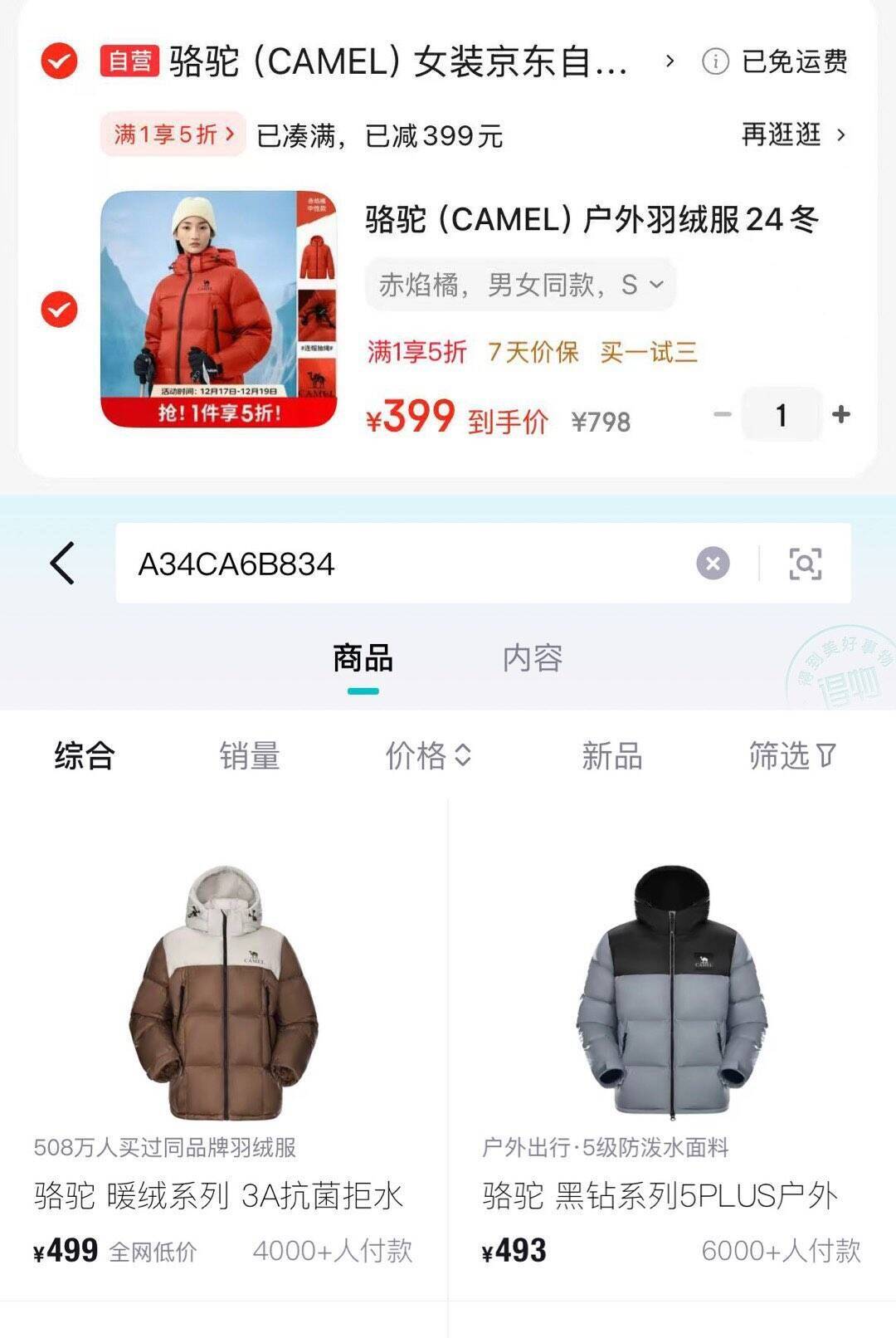This screenshot has height=1338, width=896.
Task: Sort results by 价格
Action: point(428,756)
